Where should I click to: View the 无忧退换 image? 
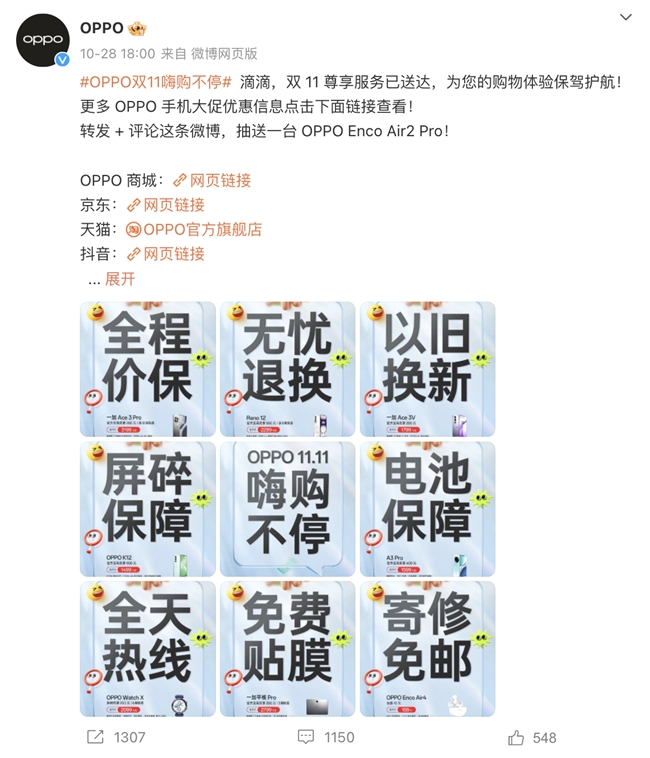point(287,369)
